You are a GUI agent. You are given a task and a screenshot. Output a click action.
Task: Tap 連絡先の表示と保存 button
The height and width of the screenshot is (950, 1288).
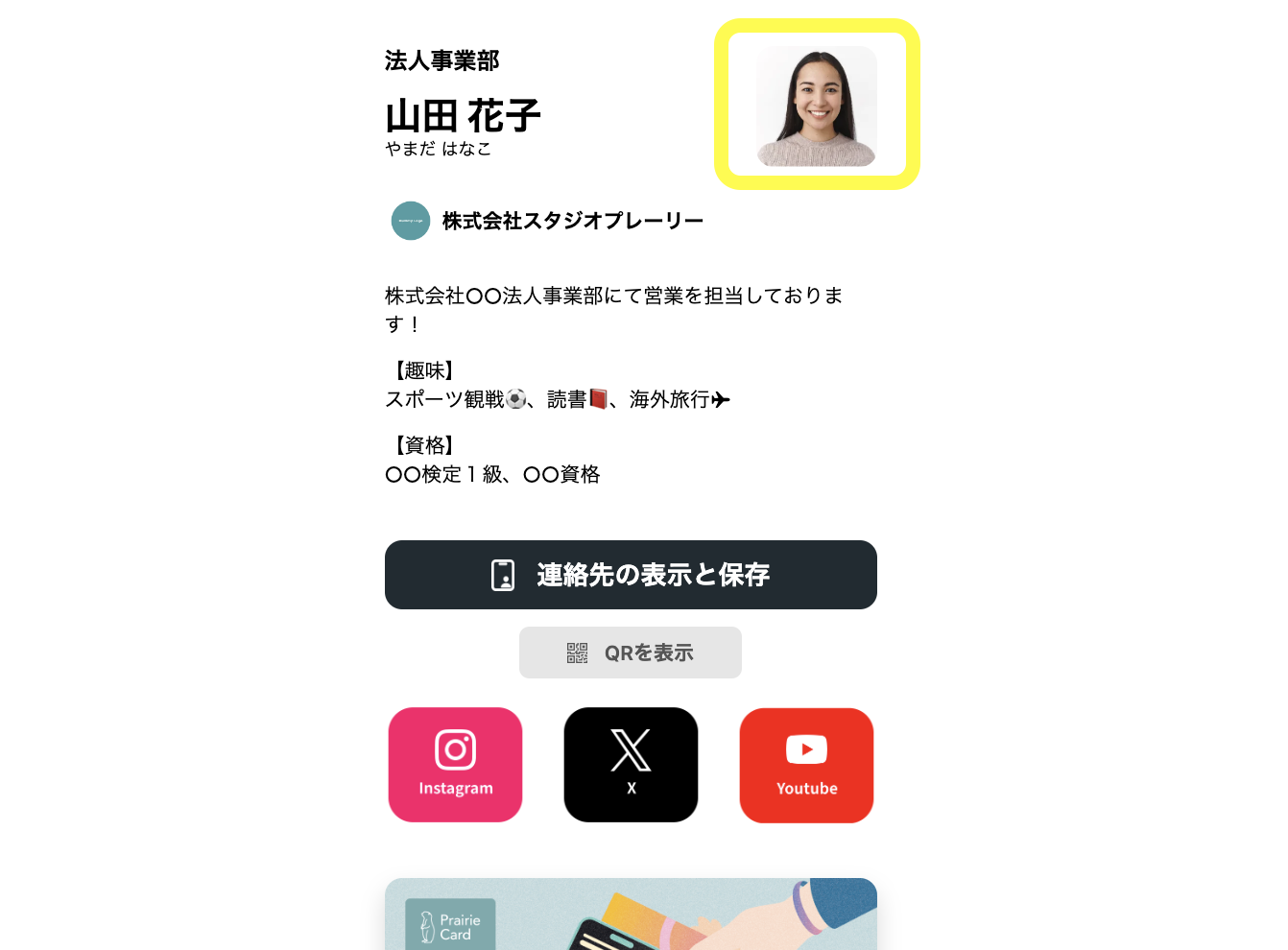[631, 575]
